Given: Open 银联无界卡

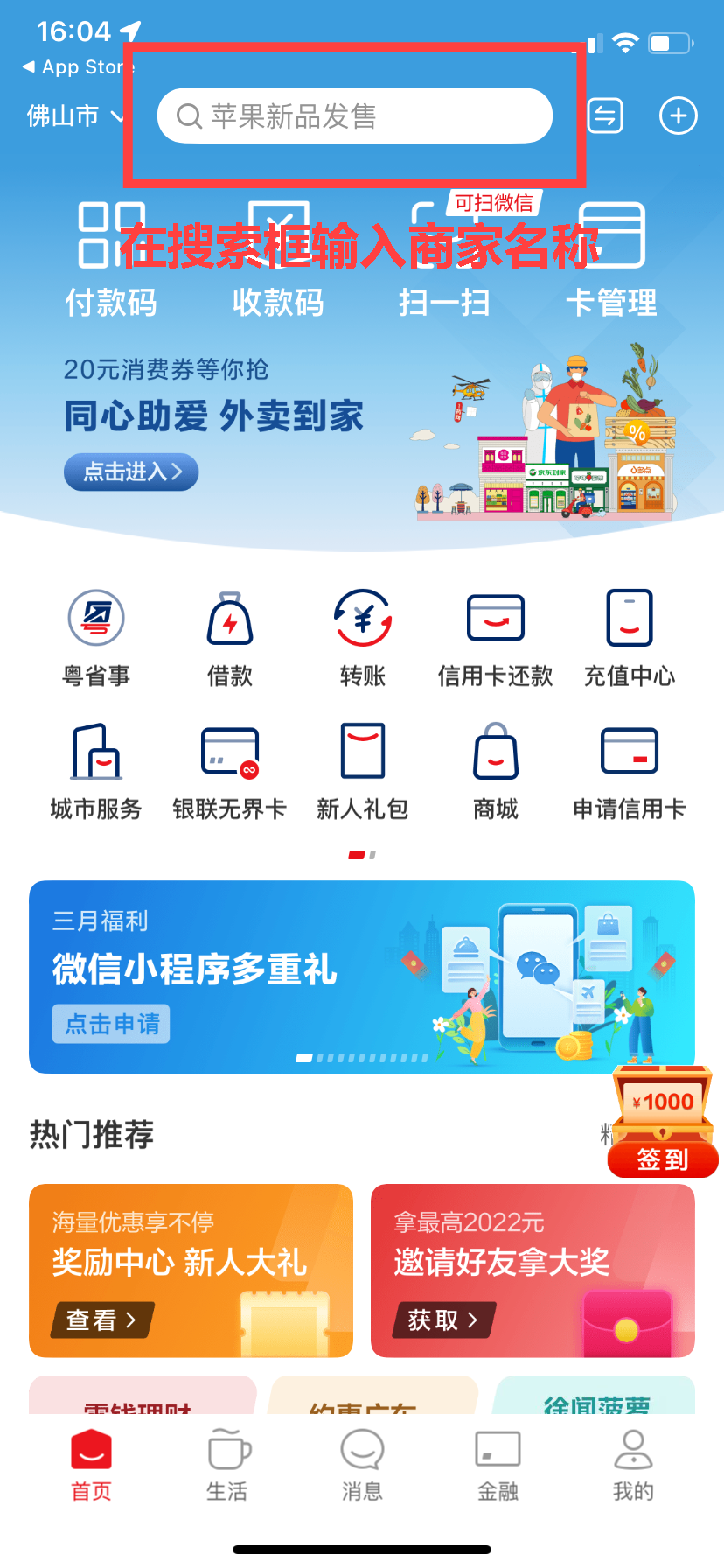Looking at the screenshot, I should (230, 772).
